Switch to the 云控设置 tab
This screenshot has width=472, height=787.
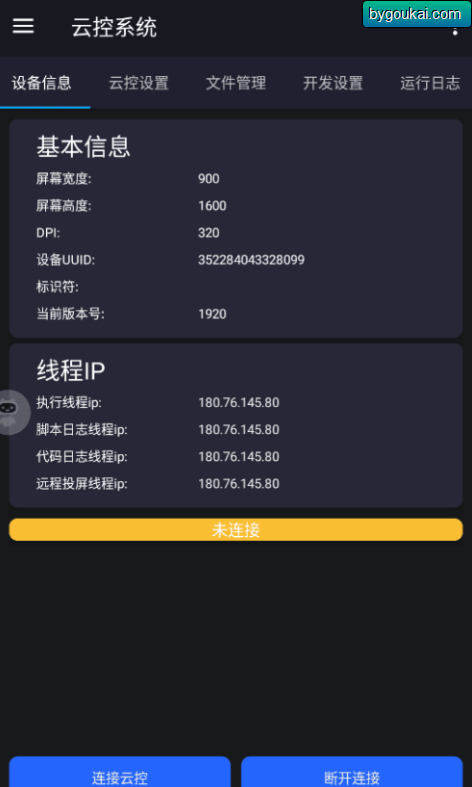click(x=139, y=83)
